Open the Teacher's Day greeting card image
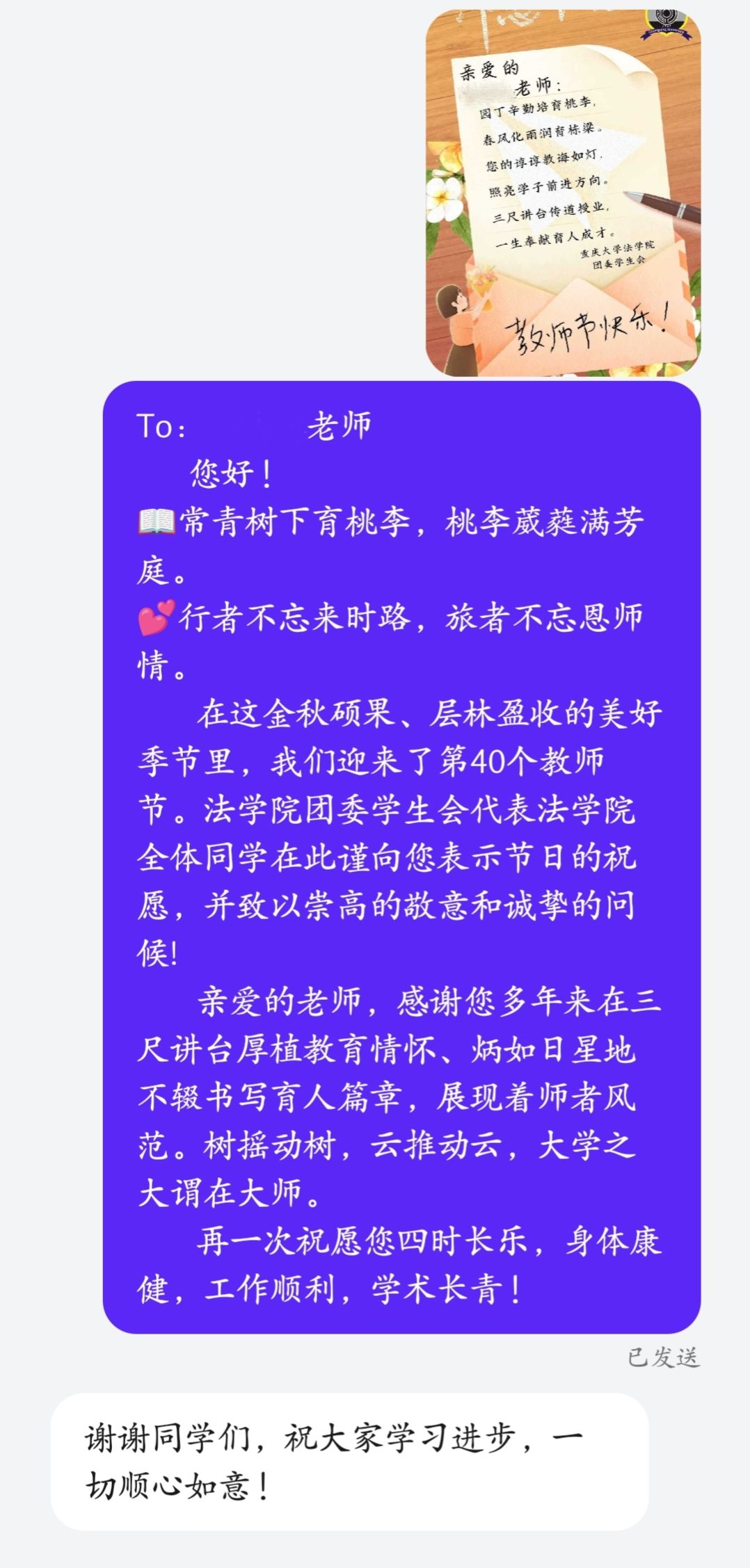 click(x=563, y=193)
